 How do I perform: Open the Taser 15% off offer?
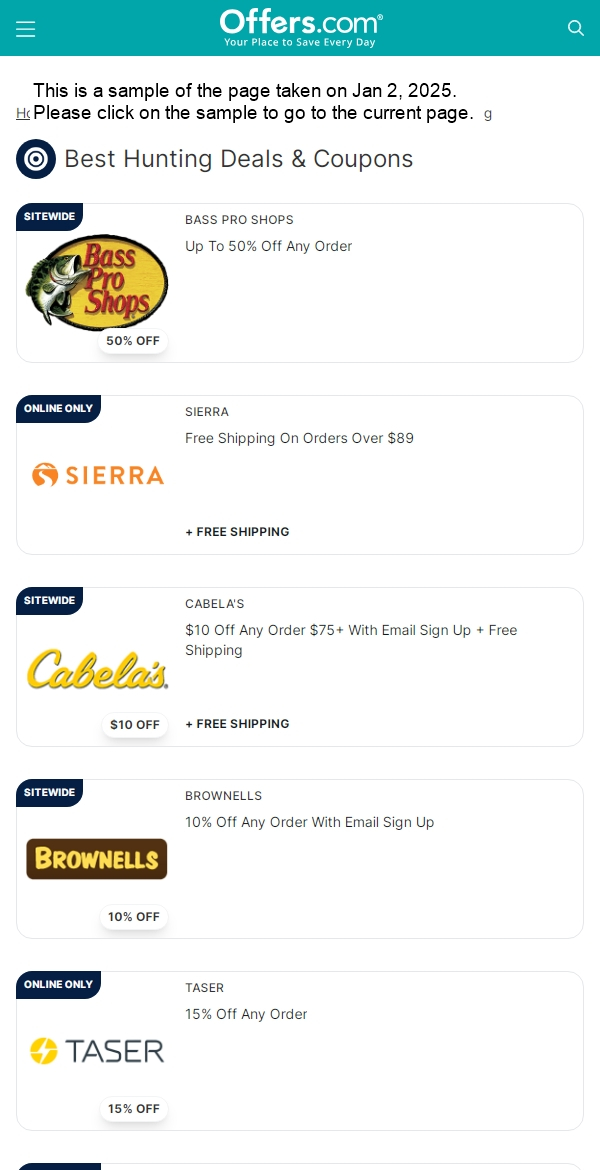246,1014
